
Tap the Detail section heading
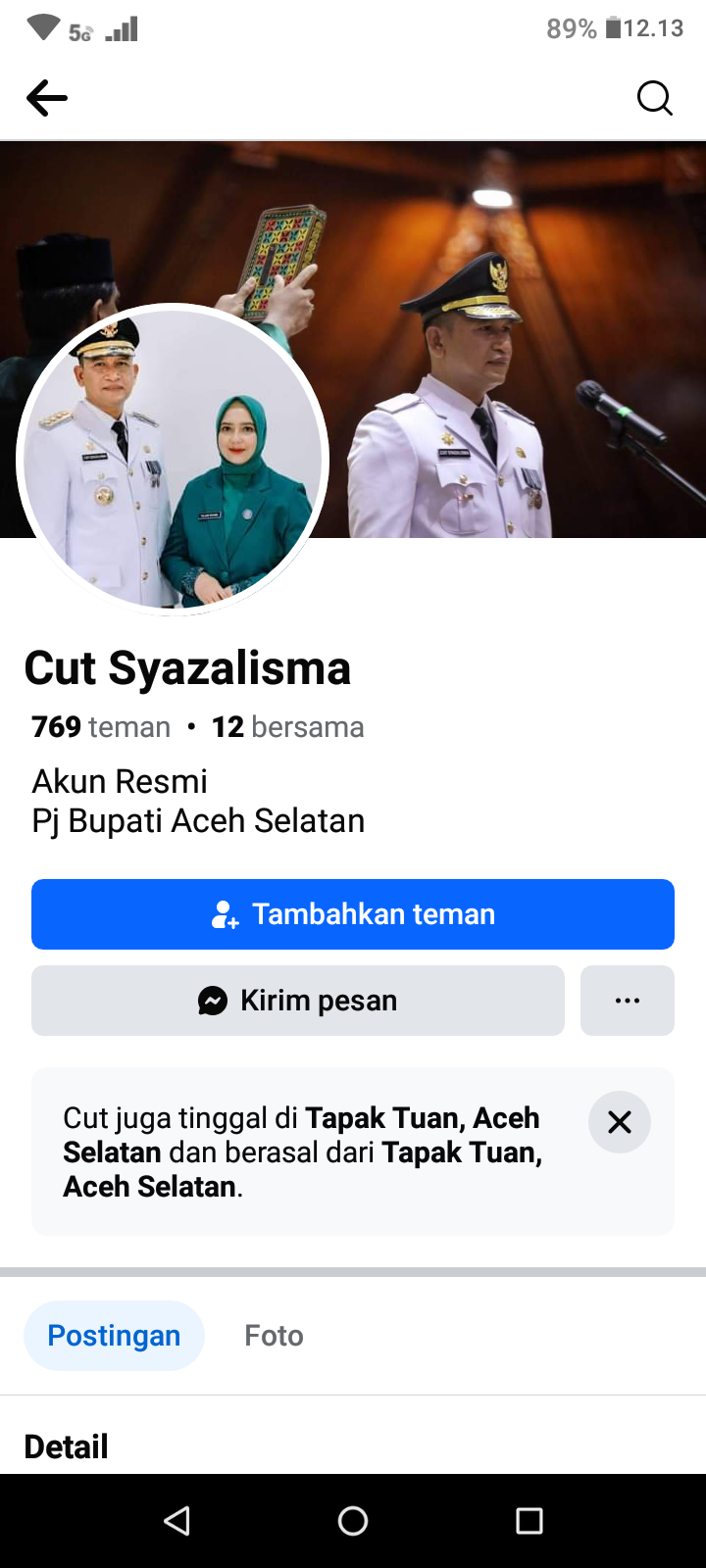[66, 1445]
